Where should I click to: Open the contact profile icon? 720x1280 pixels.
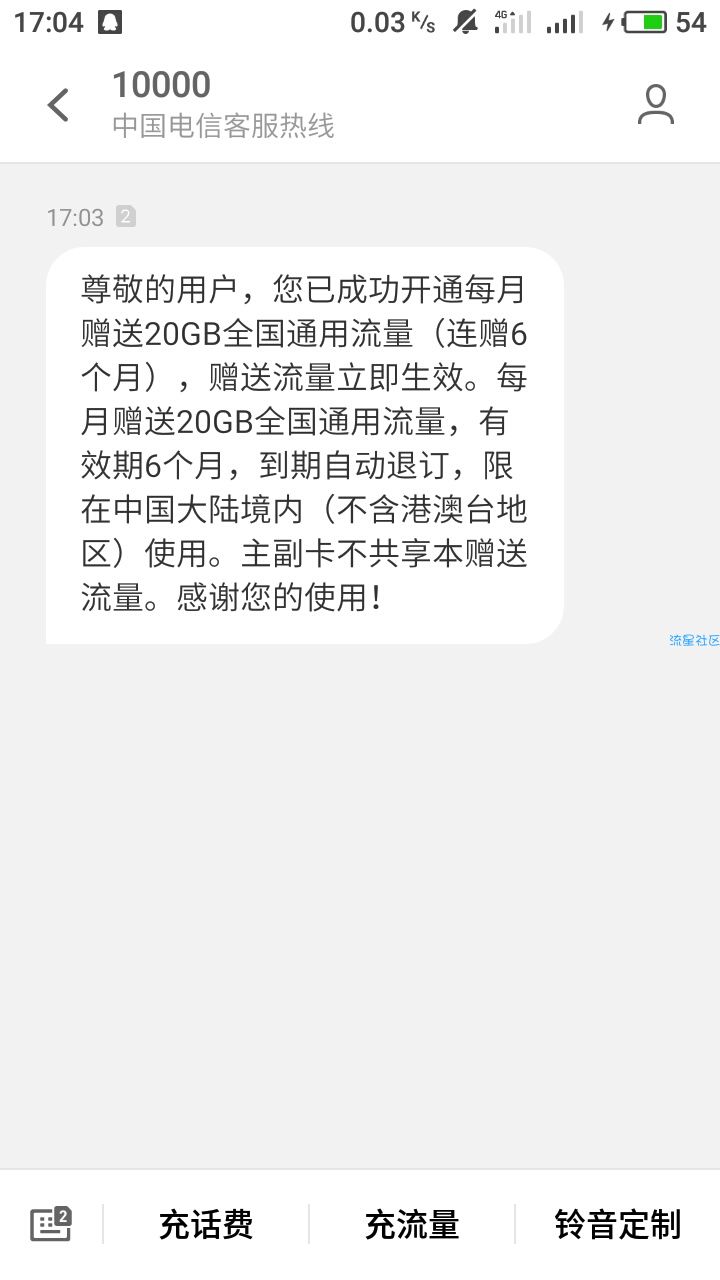[x=656, y=105]
